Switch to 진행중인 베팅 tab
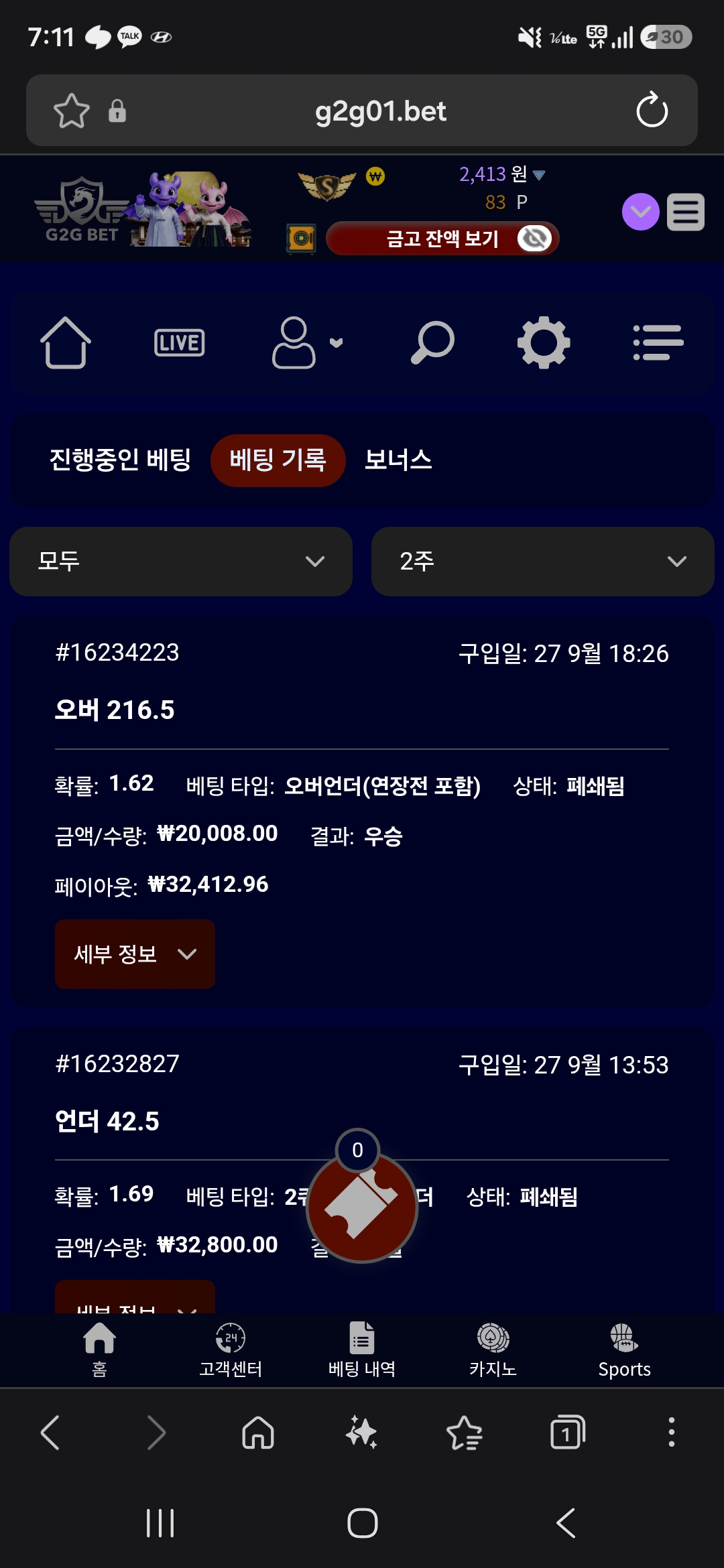This screenshot has width=724, height=1568. coord(121,460)
